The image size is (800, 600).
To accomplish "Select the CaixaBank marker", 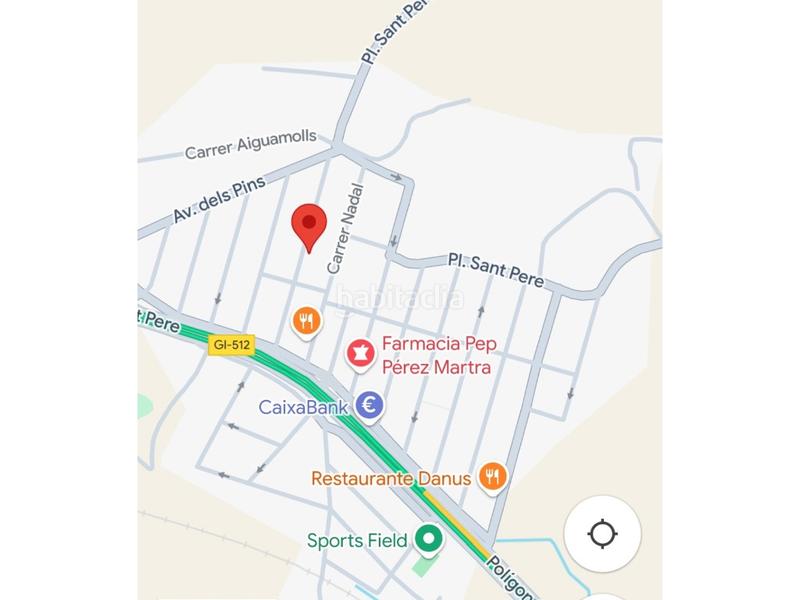I will [370, 406].
